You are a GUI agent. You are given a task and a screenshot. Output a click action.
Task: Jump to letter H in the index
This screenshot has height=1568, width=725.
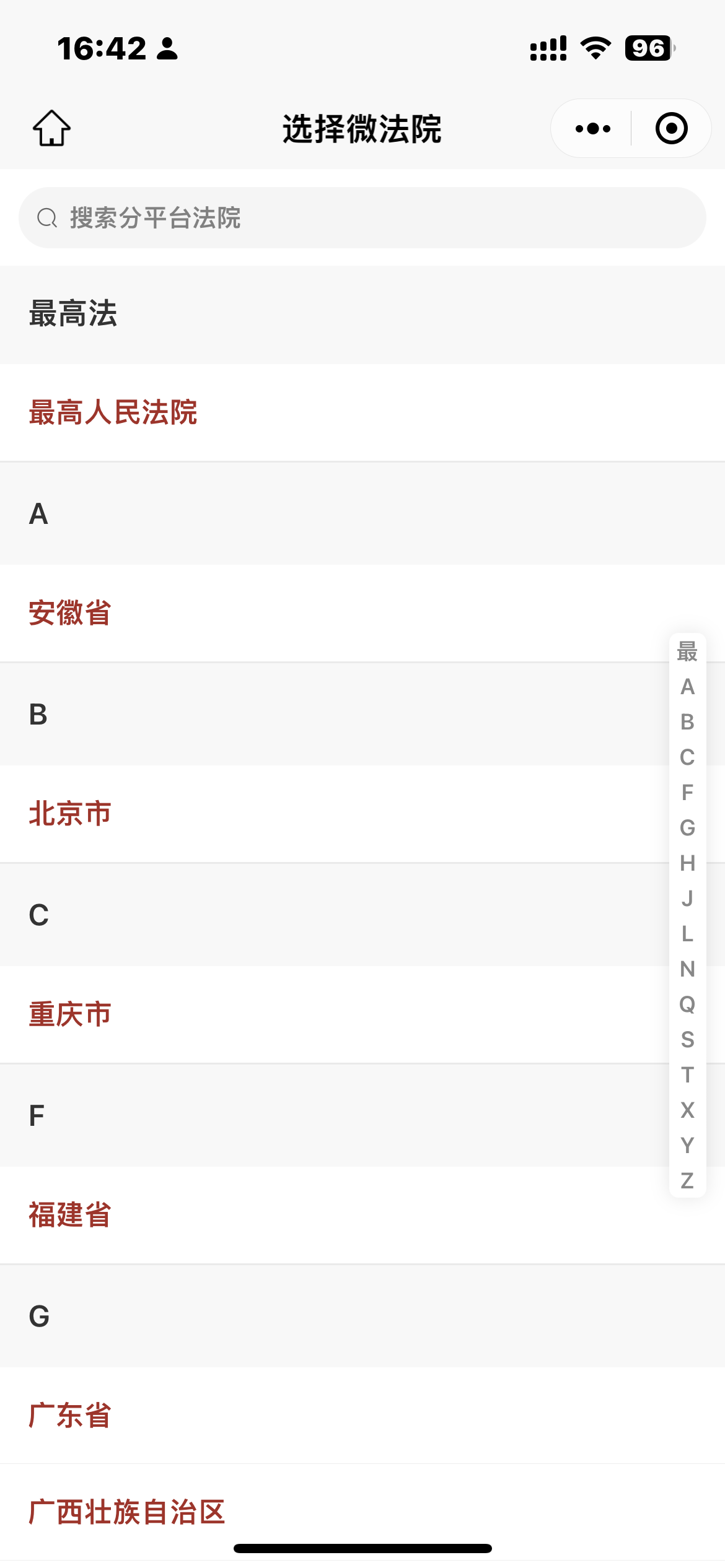(687, 863)
